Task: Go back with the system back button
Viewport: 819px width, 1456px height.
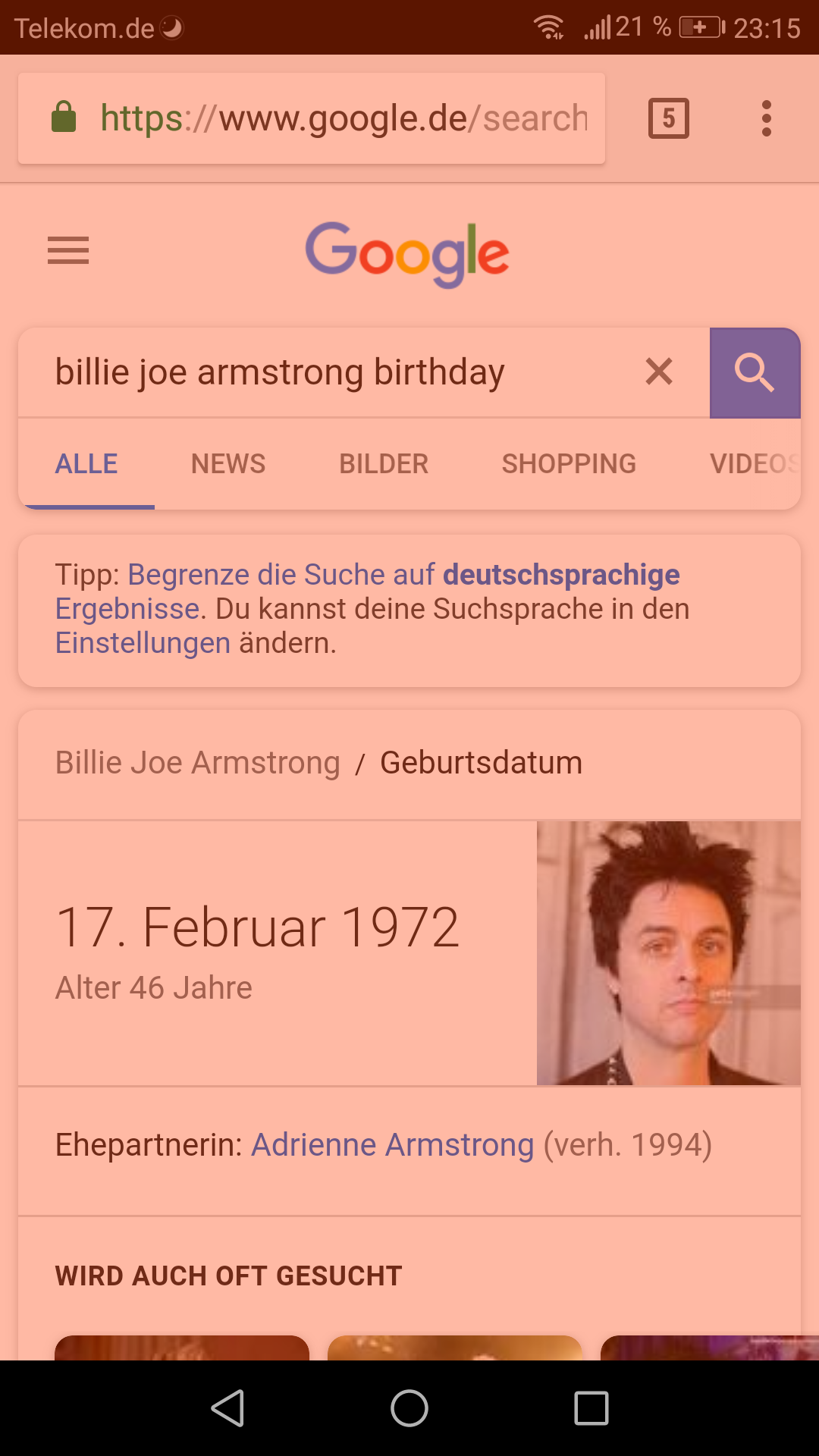Action: click(227, 1408)
